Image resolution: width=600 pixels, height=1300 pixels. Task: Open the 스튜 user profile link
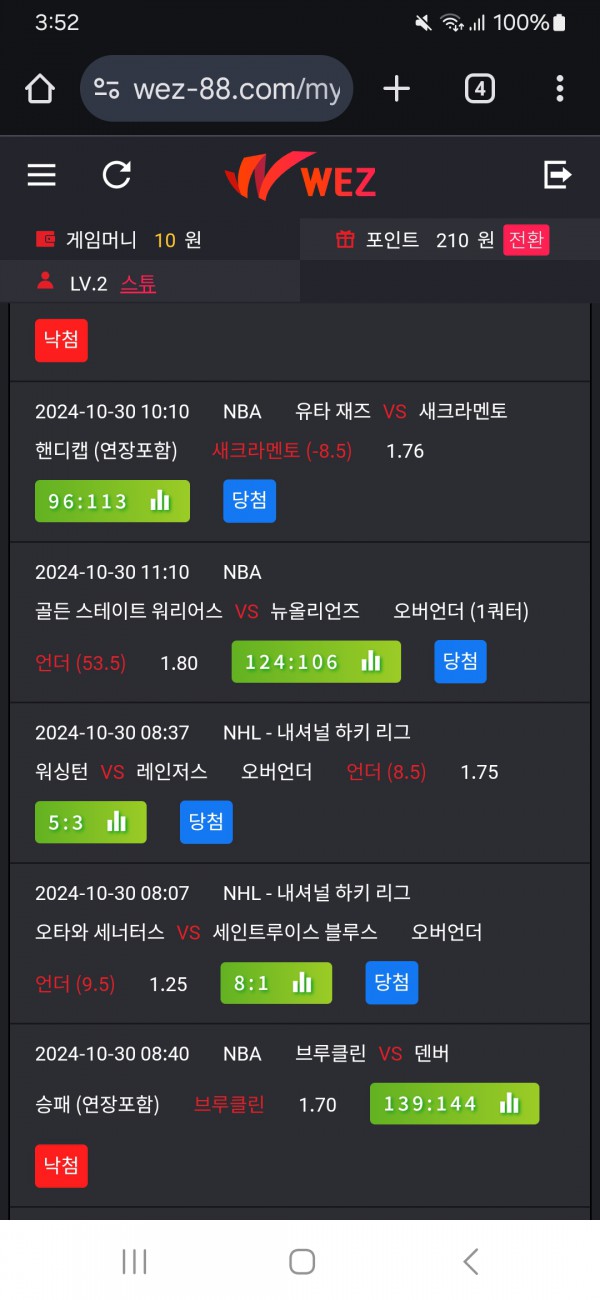pyautogui.click(x=138, y=284)
